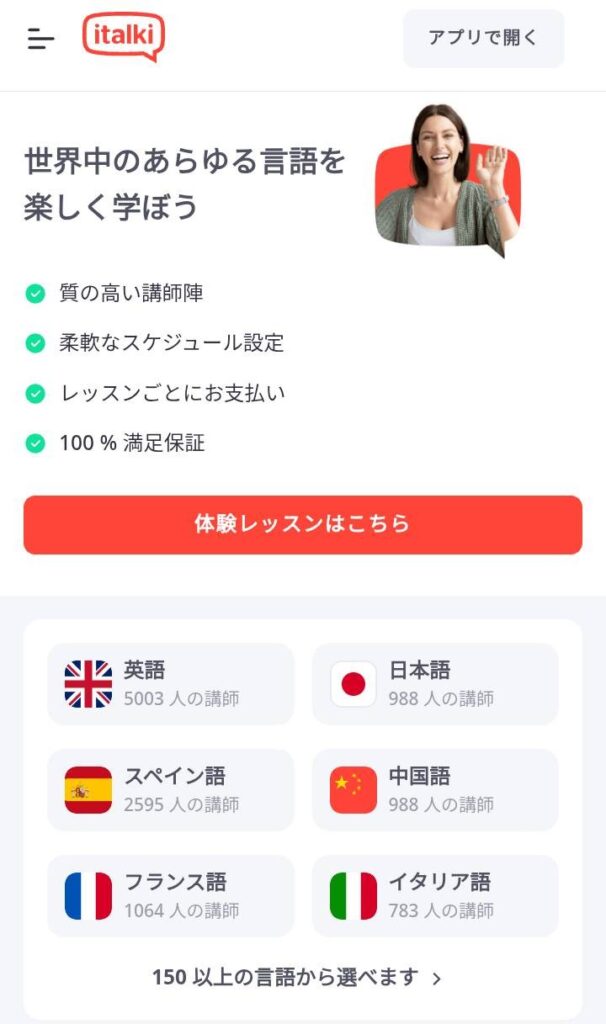Open the 中国語 teachers card
The image size is (606, 1024).
(435, 790)
